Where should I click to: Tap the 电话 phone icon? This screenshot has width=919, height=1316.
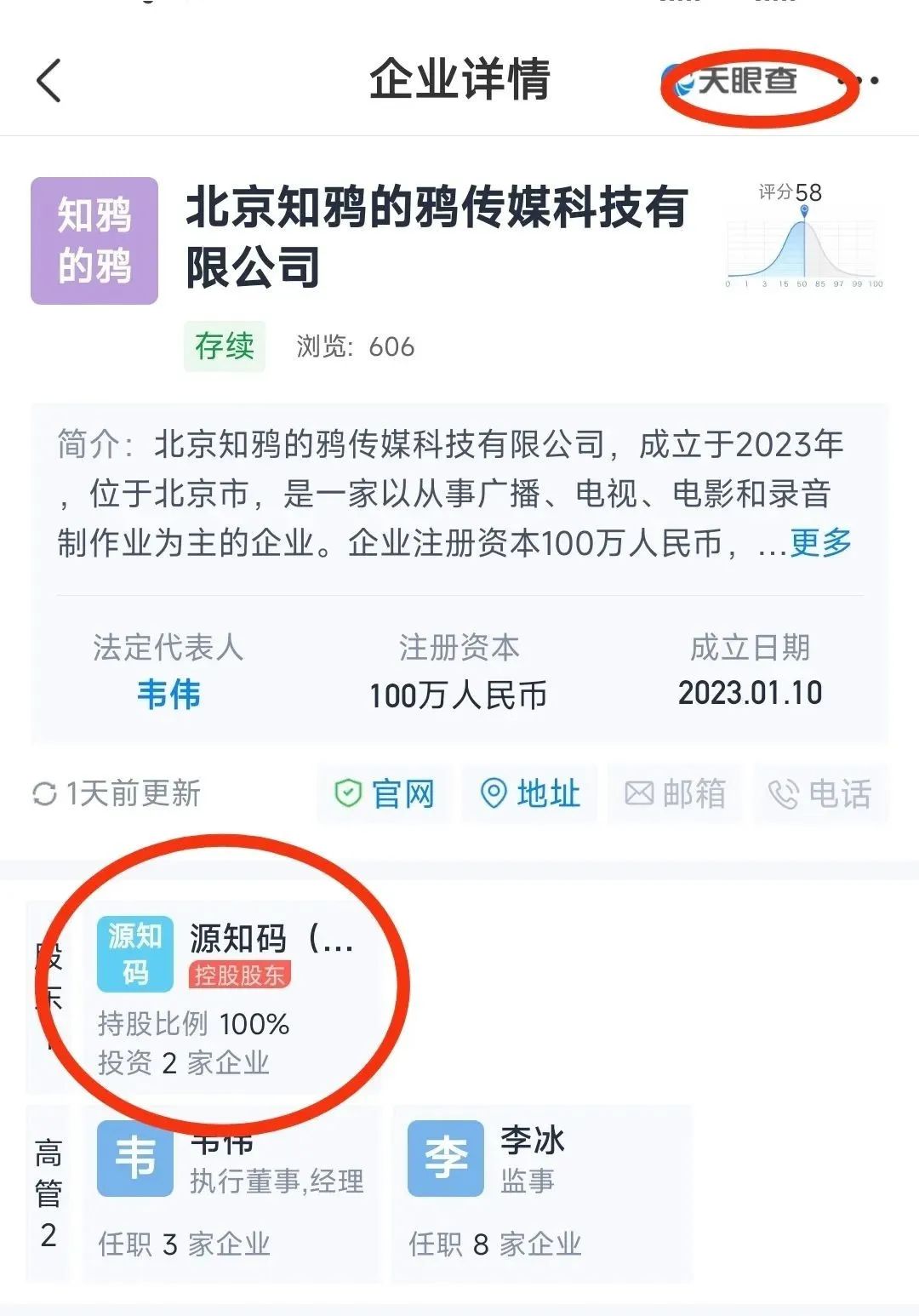pos(819,795)
